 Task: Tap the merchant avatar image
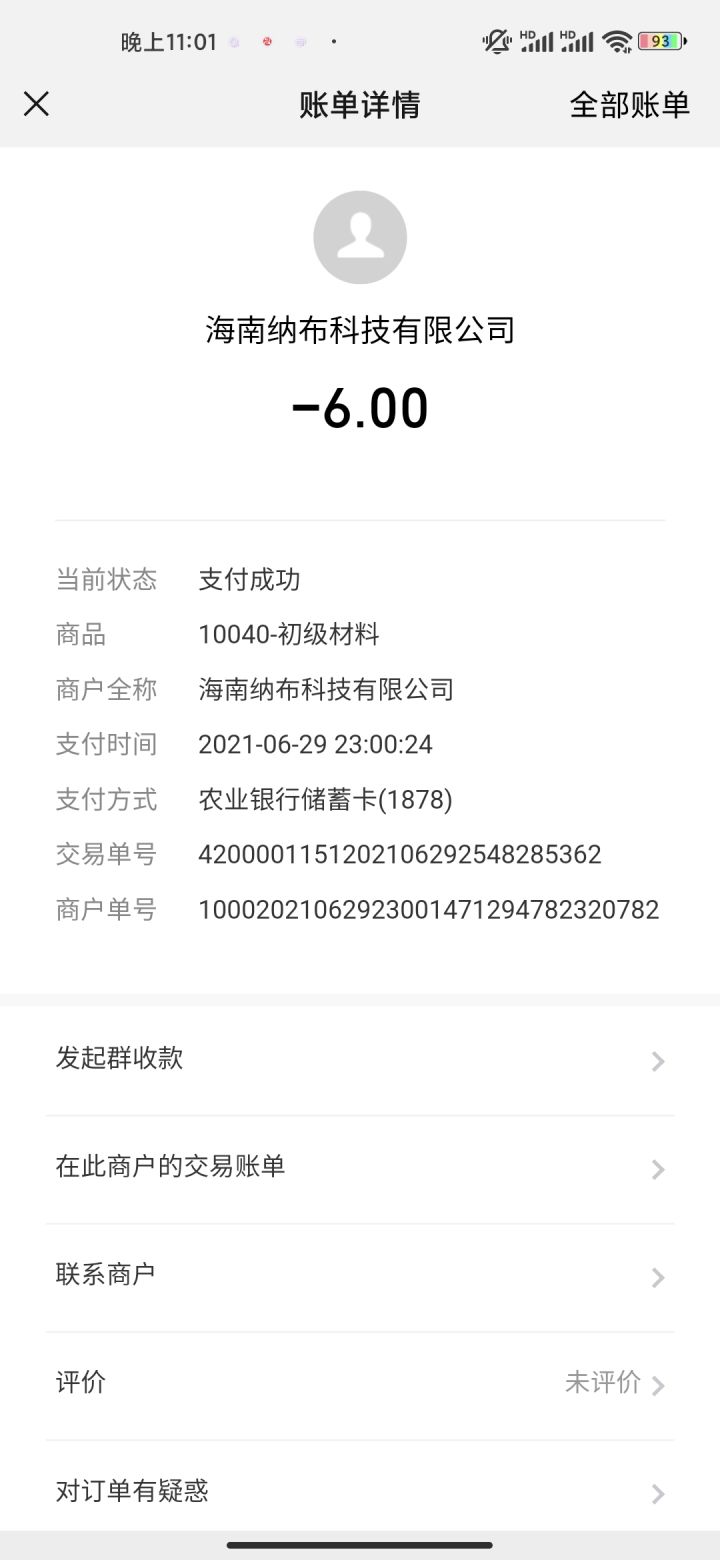(360, 237)
